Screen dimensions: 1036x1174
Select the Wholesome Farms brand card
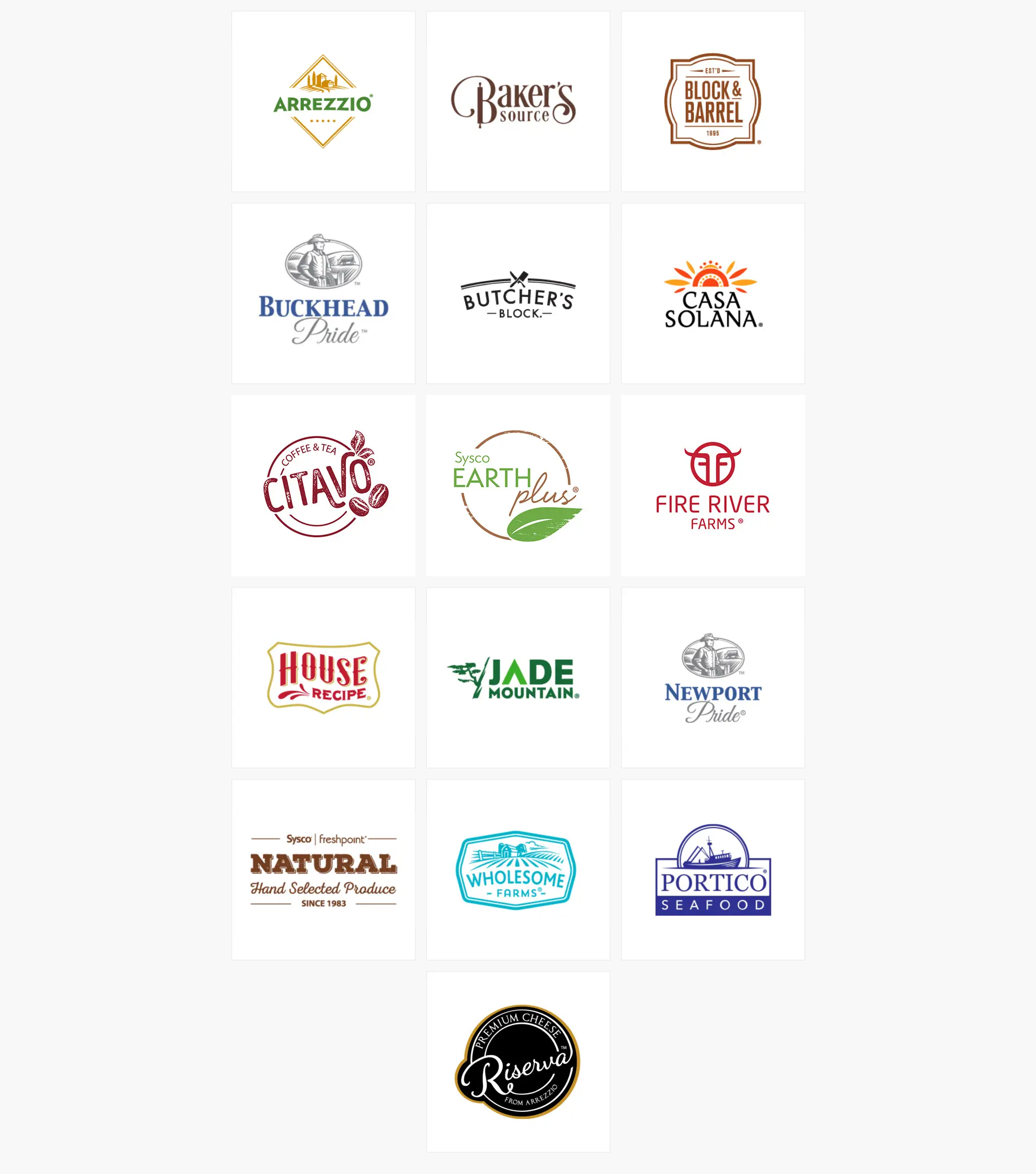[x=517, y=870]
